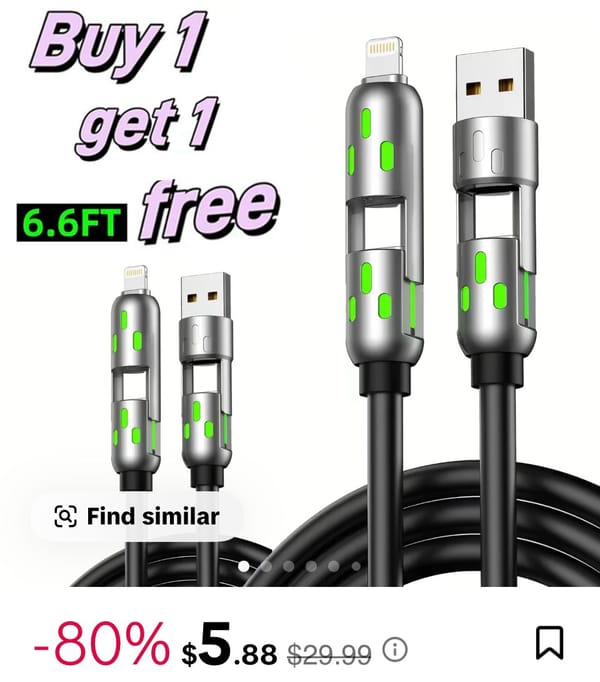Open the price info icon beside $29.99
The height and width of the screenshot is (682, 600).
click(x=397, y=651)
